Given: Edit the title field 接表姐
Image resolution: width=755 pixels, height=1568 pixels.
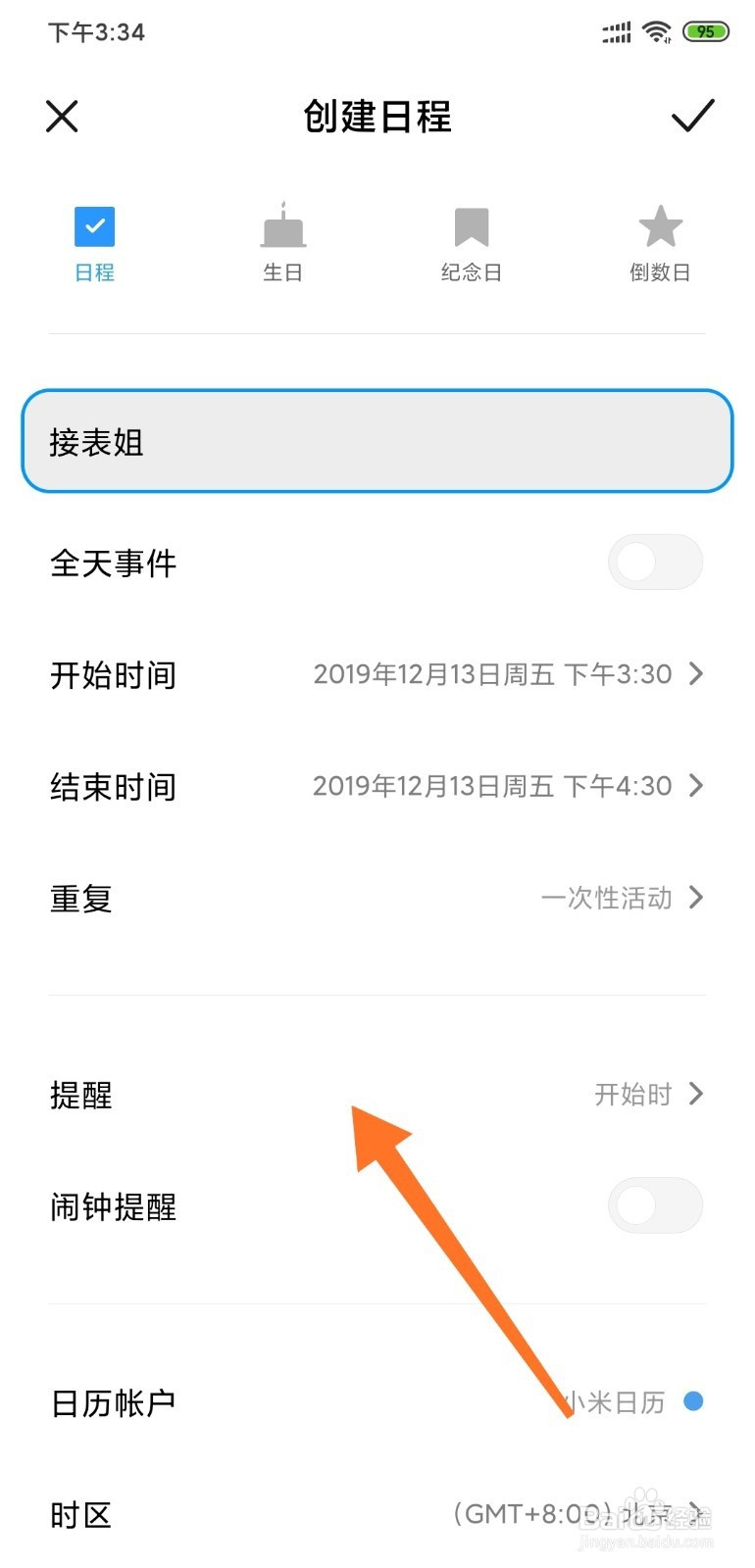Looking at the screenshot, I should click(x=377, y=441).
